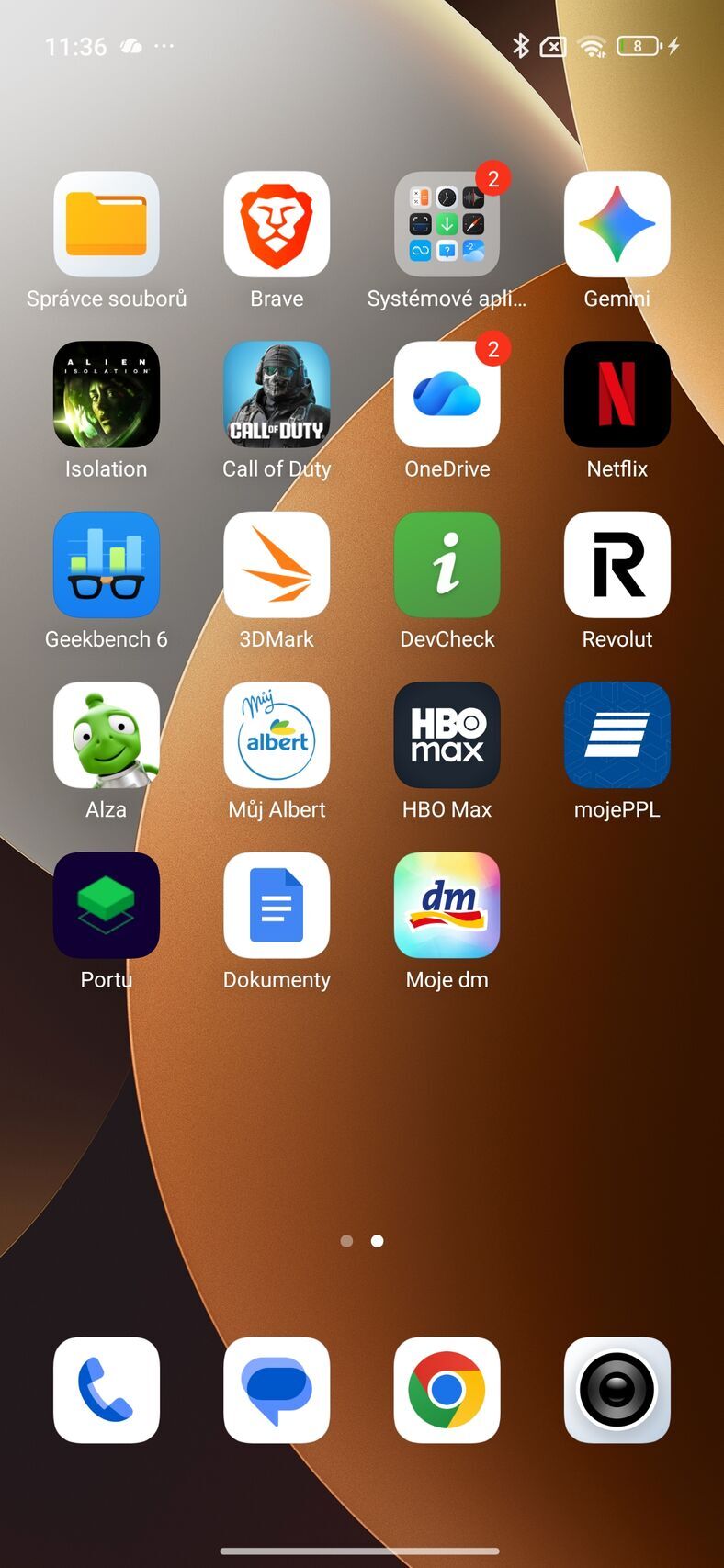Open DevCheck
This screenshot has height=1568, width=724.
(447, 564)
